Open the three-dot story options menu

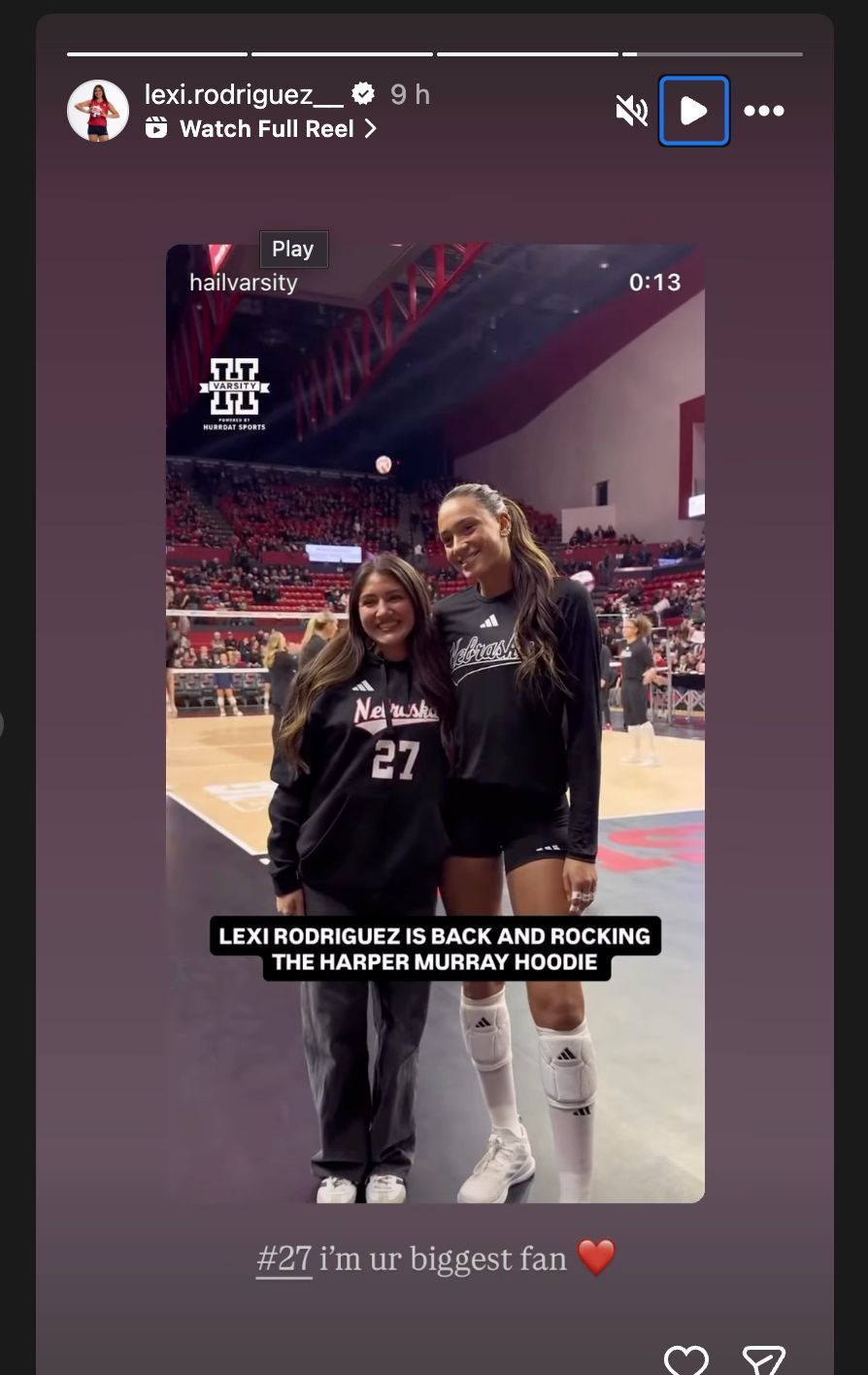[x=764, y=110]
